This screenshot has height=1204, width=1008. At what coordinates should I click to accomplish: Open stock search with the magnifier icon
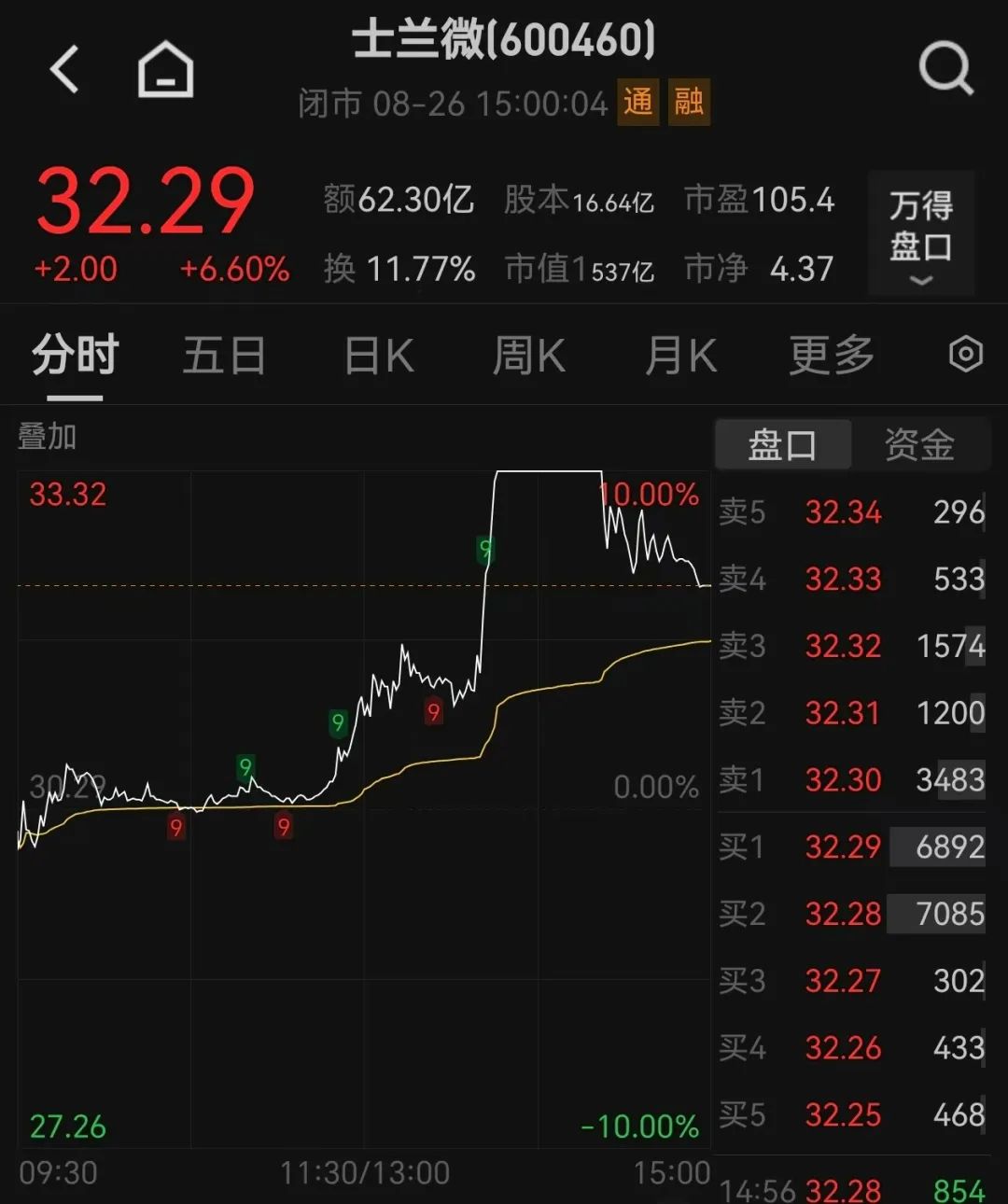tap(945, 68)
